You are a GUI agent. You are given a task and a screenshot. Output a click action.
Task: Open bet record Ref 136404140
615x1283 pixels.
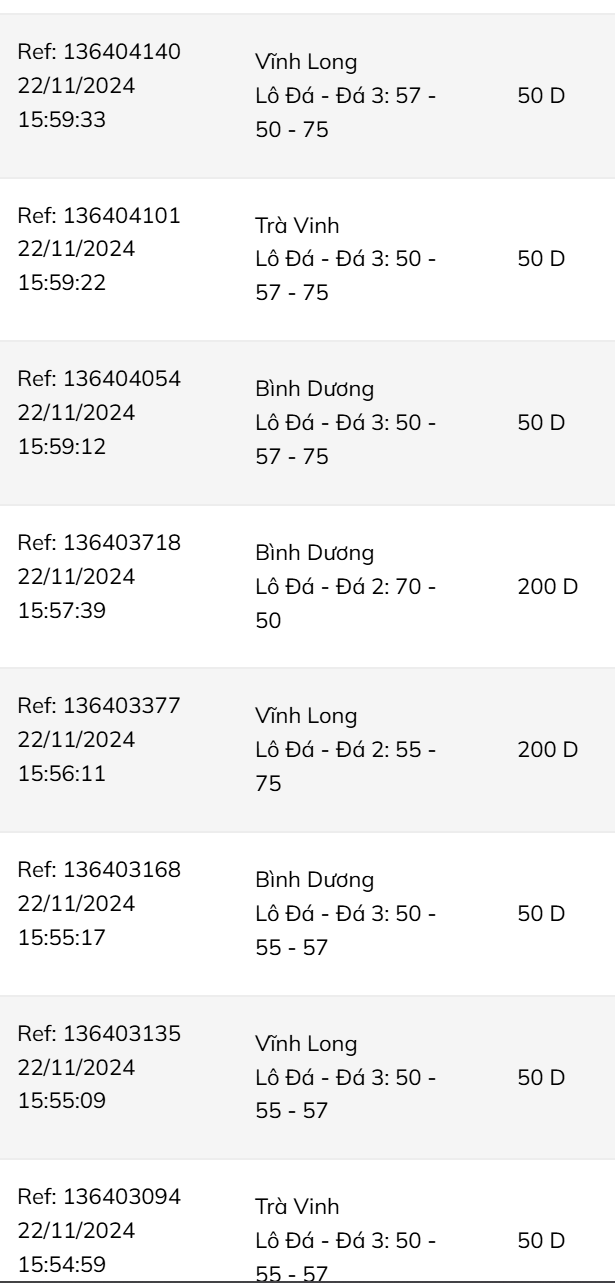(x=307, y=96)
